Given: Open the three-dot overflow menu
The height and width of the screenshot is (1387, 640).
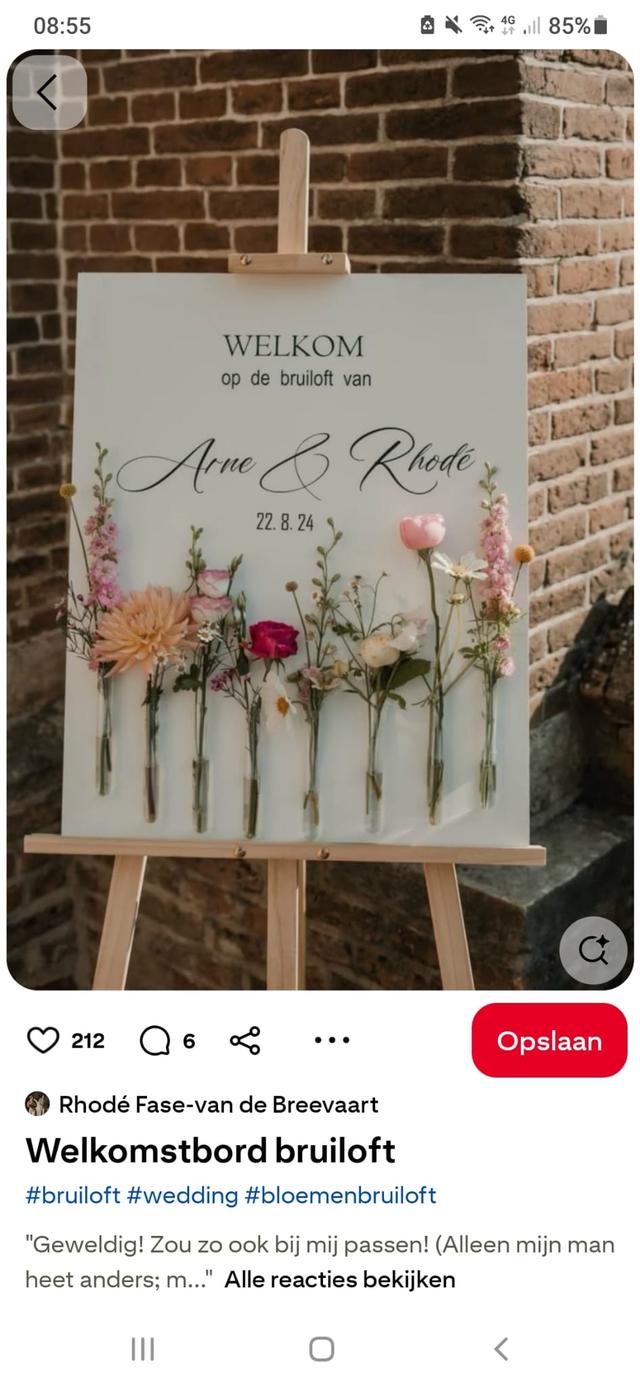Looking at the screenshot, I should coord(332,1041).
